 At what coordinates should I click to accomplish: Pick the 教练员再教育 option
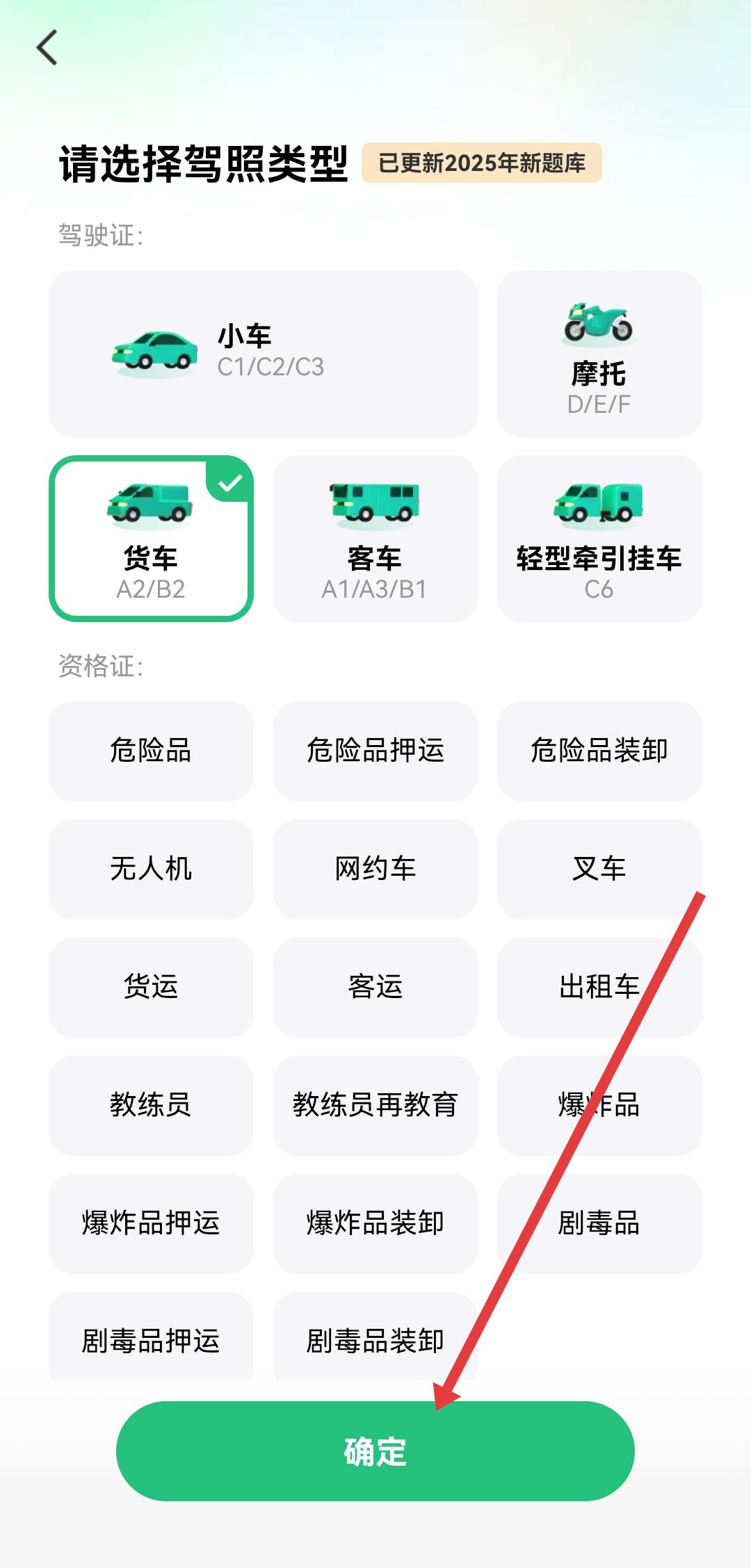[x=375, y=1105]
